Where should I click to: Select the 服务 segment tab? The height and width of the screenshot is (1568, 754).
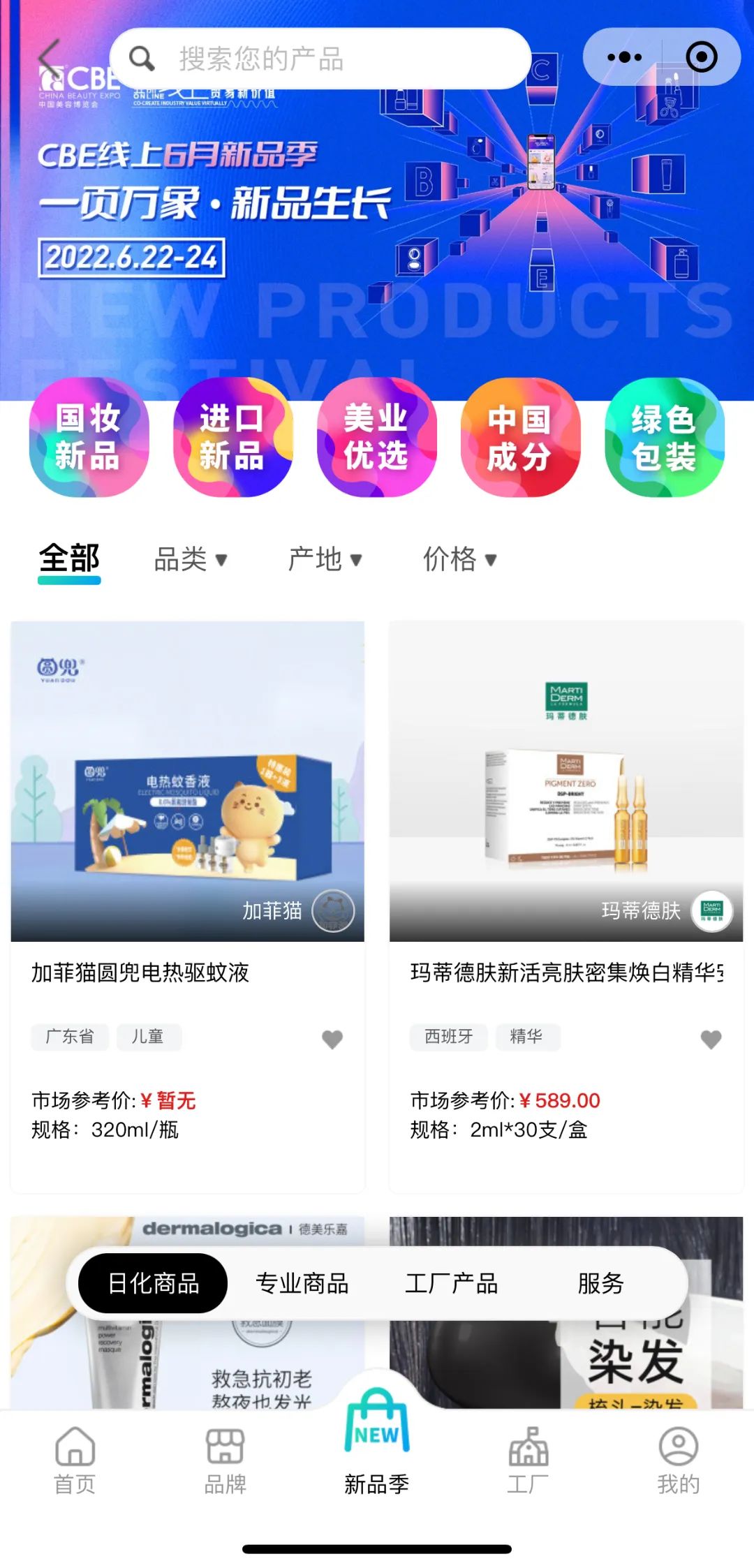click(x=599, y=1283)
